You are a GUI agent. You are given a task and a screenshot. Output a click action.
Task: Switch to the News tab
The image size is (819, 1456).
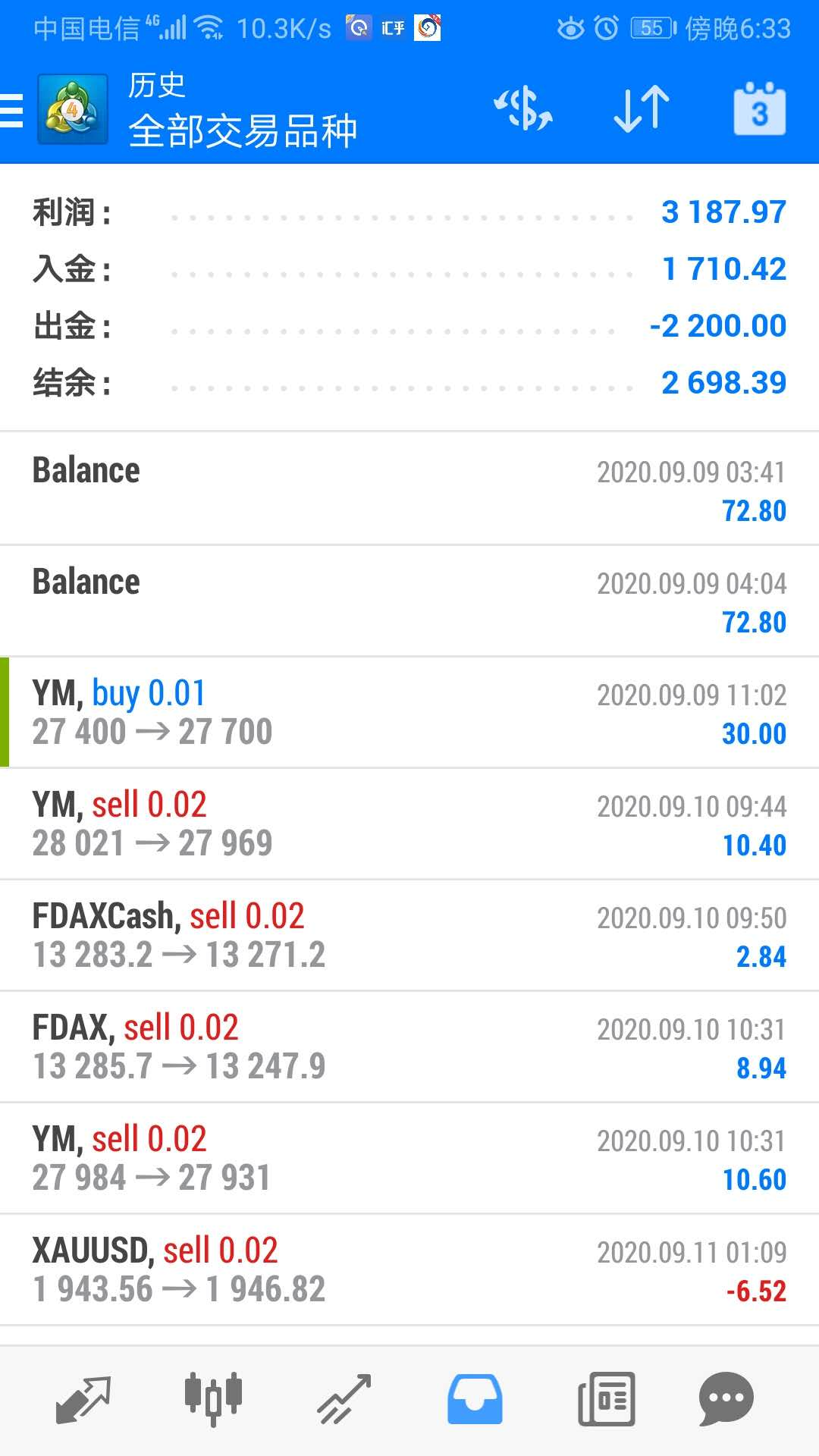(x=605, y=1399)
